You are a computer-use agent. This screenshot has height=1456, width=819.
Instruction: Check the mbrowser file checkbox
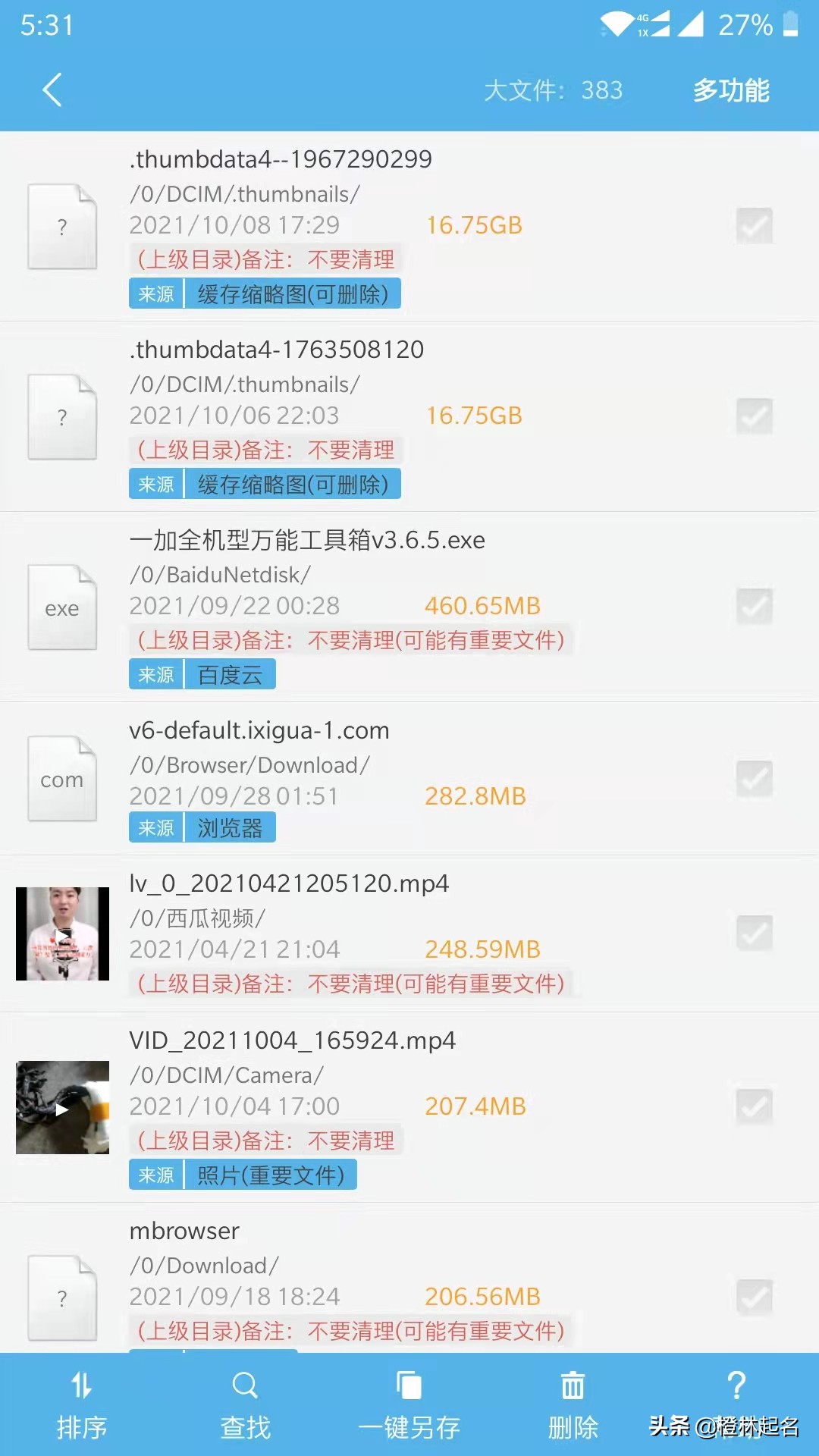[754, 1297]
